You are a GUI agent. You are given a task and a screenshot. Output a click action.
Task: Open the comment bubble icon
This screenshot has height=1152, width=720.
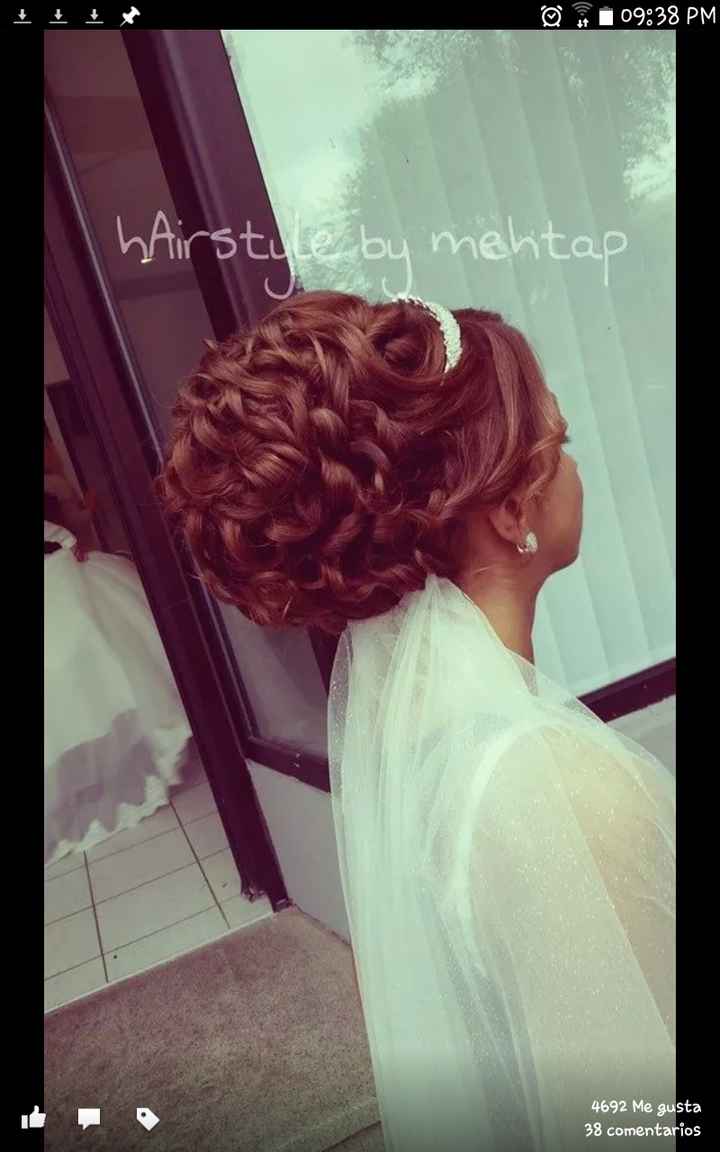(89, 1119)
